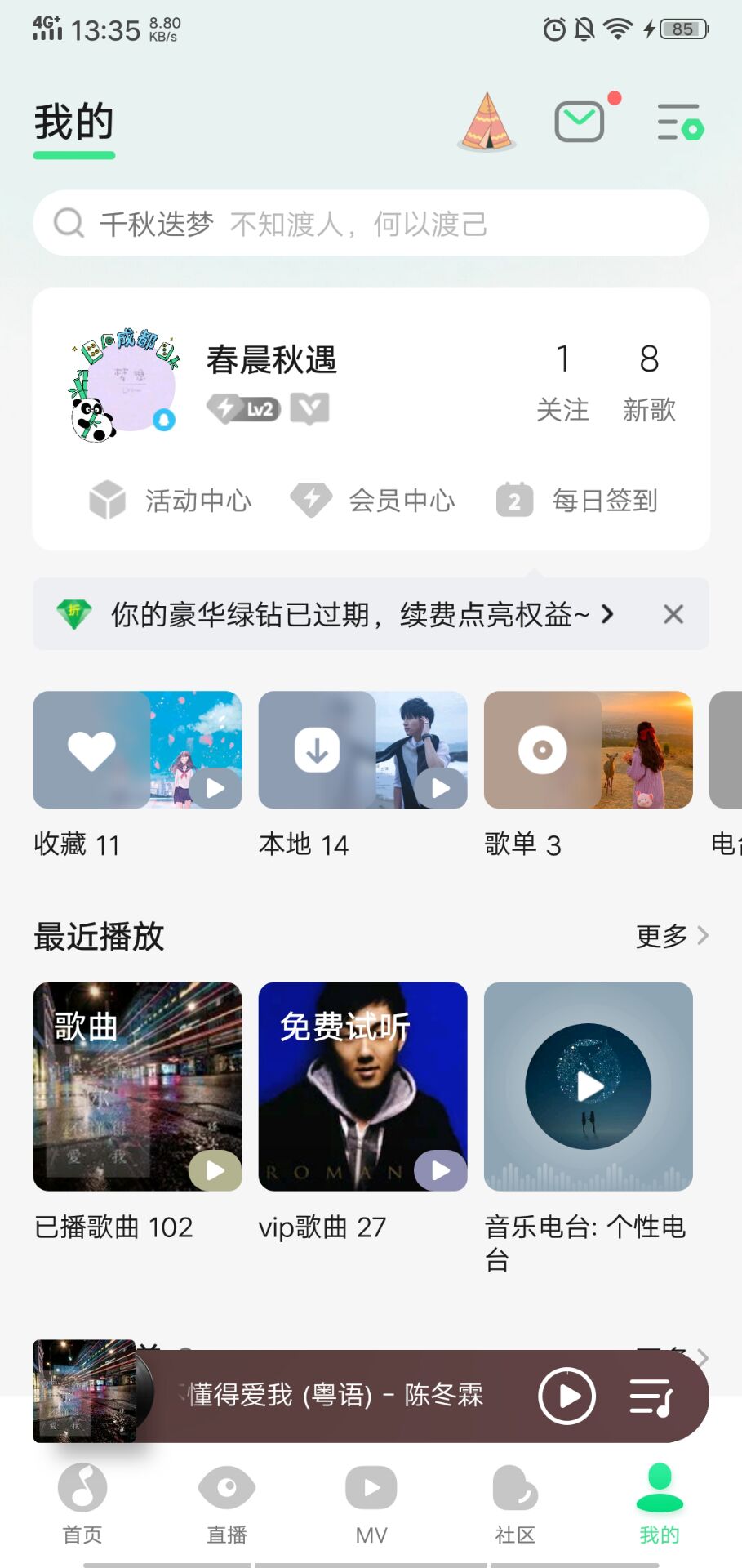Screen dimensions: 742x1568
Task: Open 本地 local songs
Action: pos(362,751)
